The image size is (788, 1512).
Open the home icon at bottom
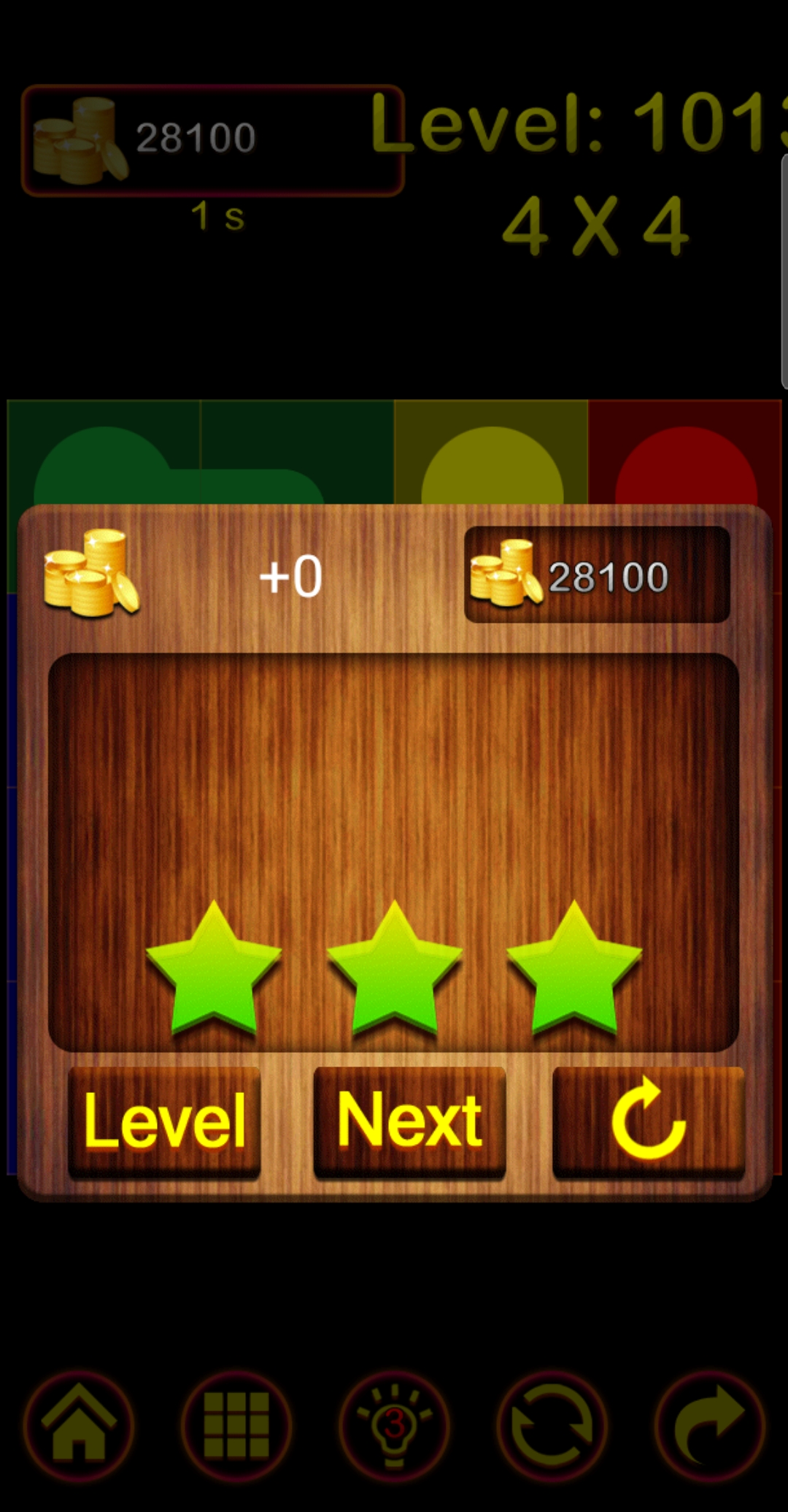pos(79,1425)
